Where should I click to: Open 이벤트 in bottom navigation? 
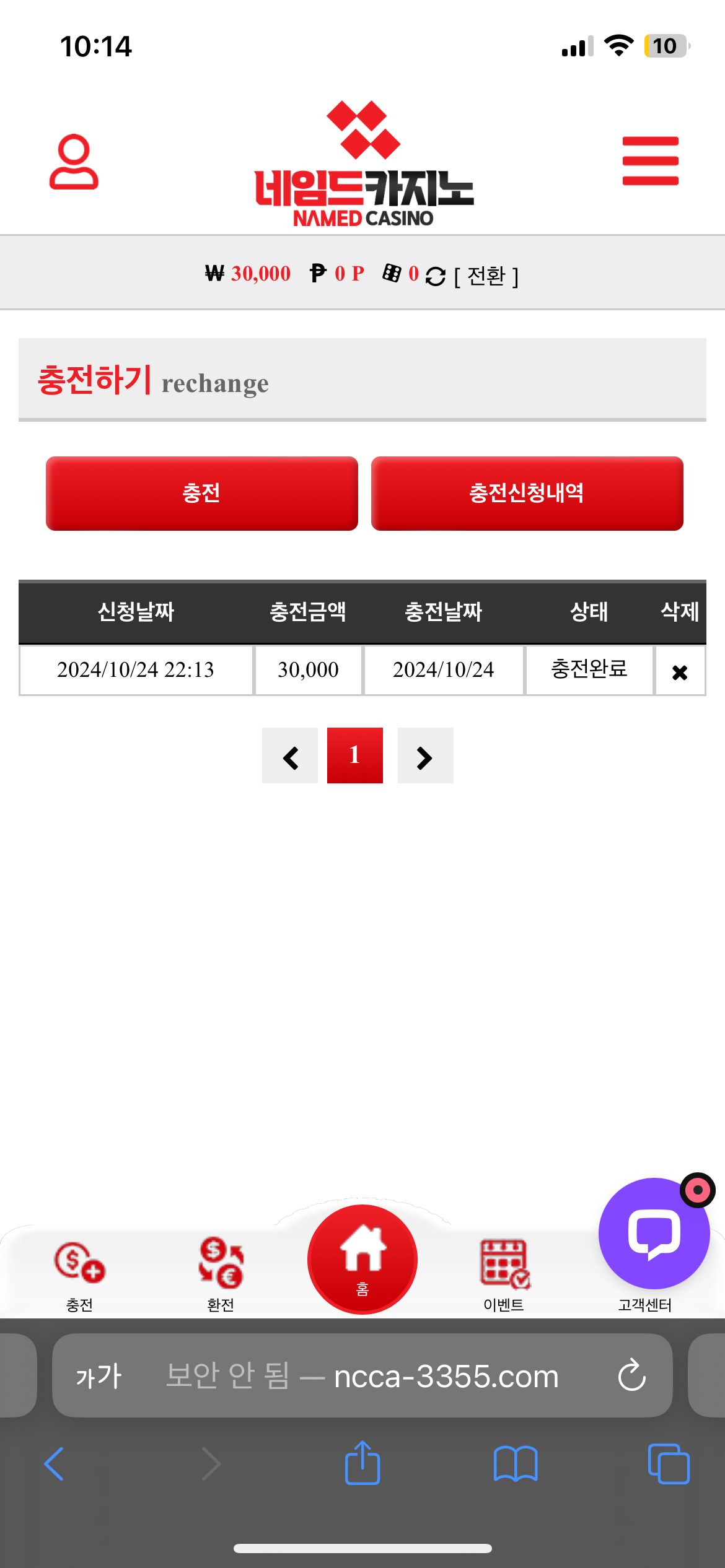point(504,1274)
